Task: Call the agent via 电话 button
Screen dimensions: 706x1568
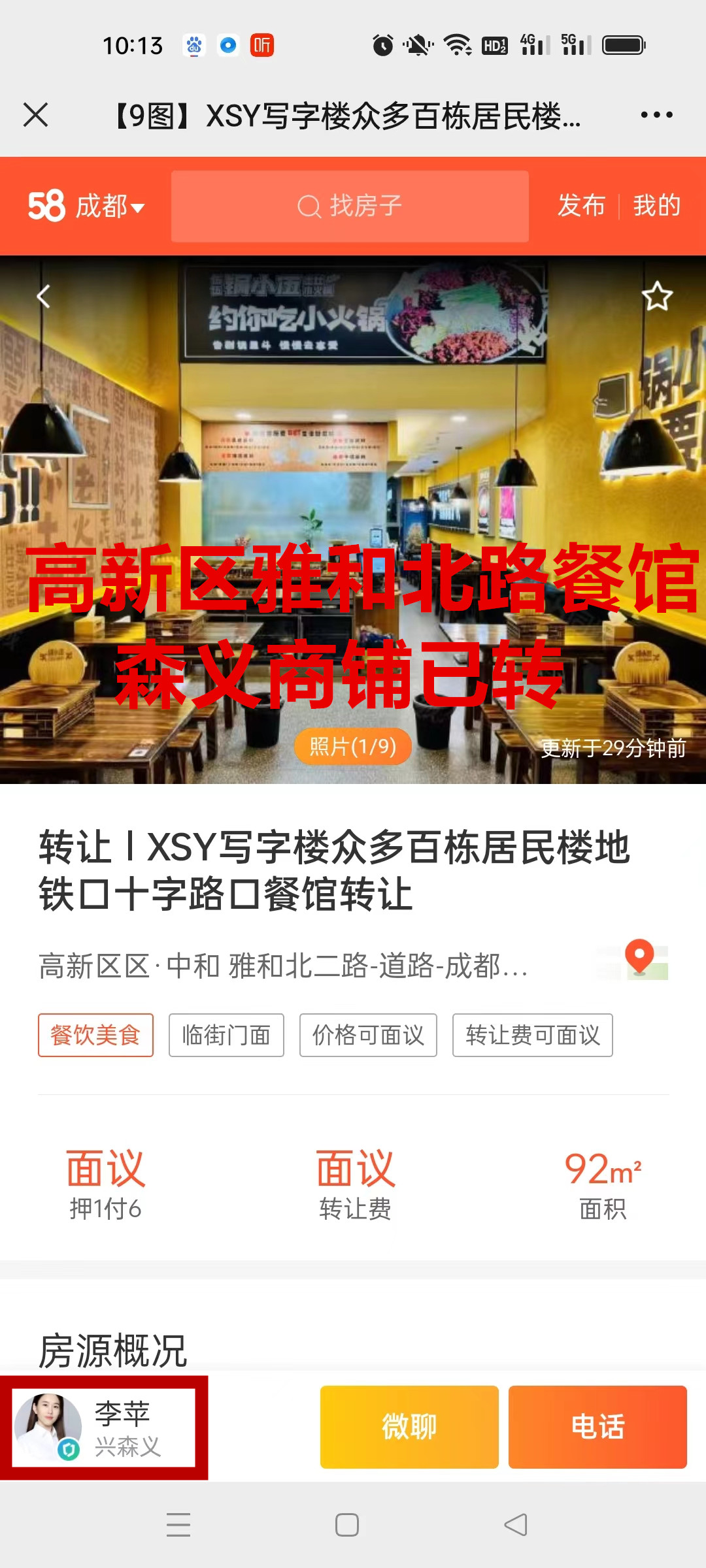Action: coord(597,1426)
